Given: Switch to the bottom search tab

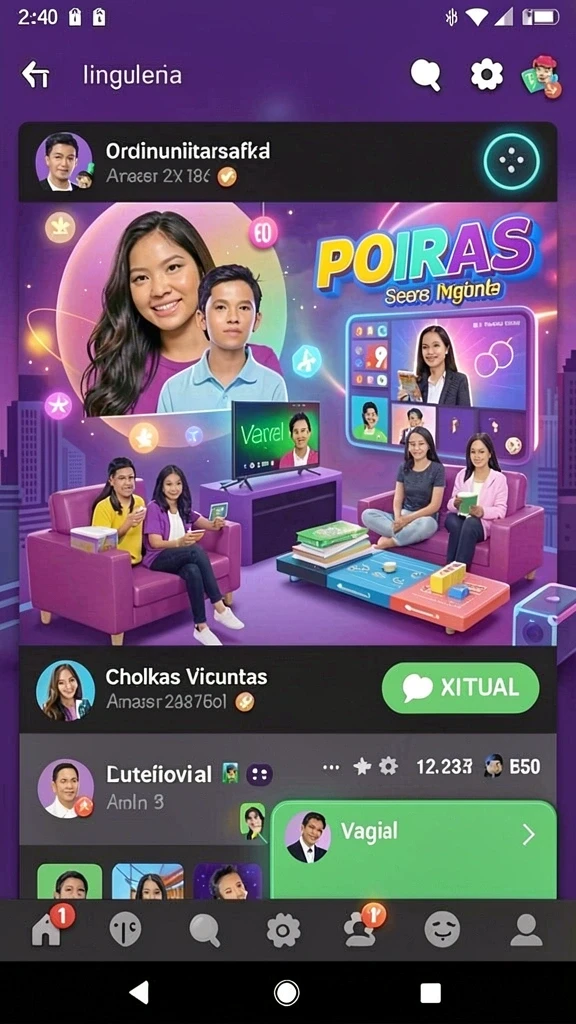Looking at the screenshot, I should click(x=205, y=929).
